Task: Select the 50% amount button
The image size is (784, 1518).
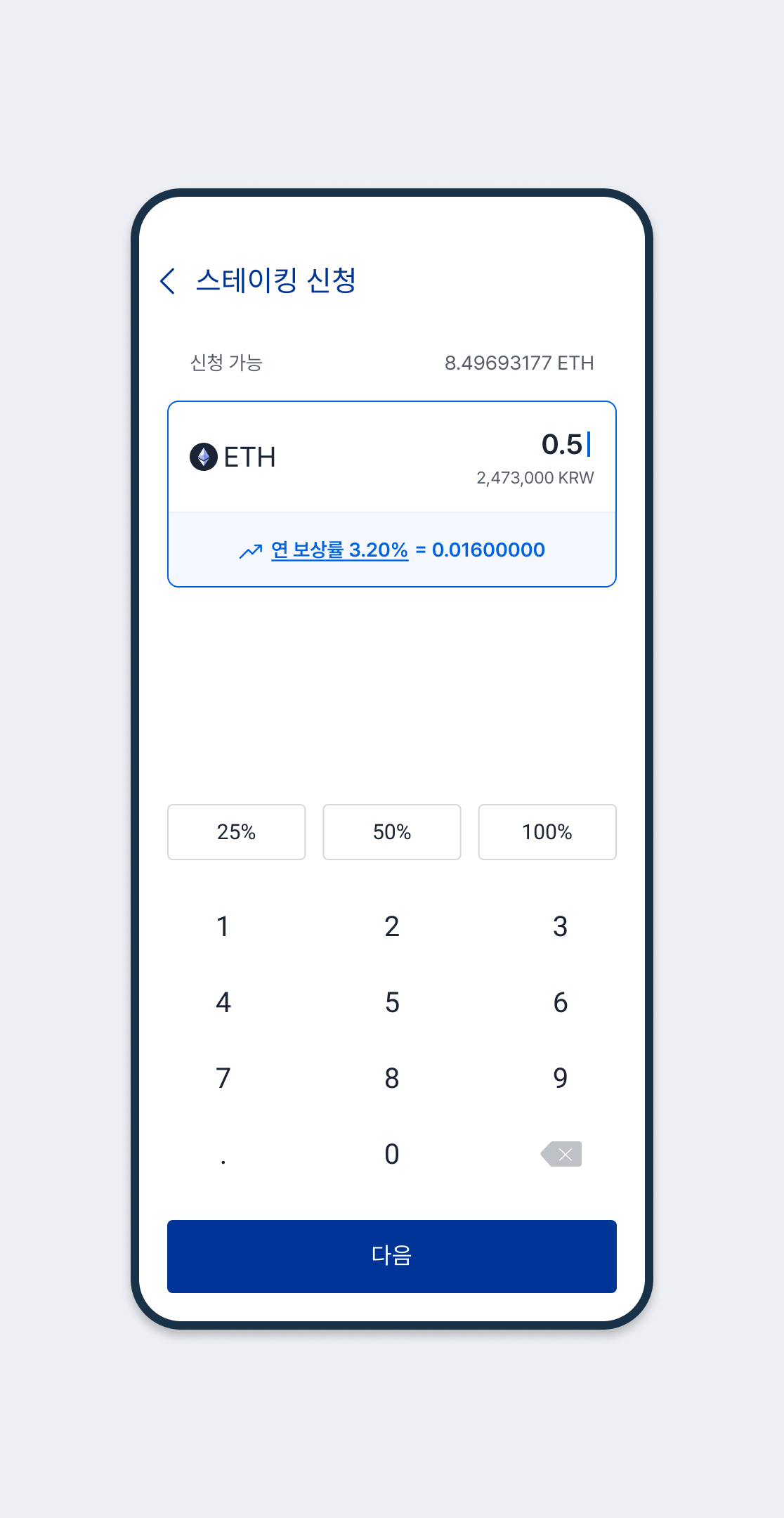Action: [x=392, y=832]
